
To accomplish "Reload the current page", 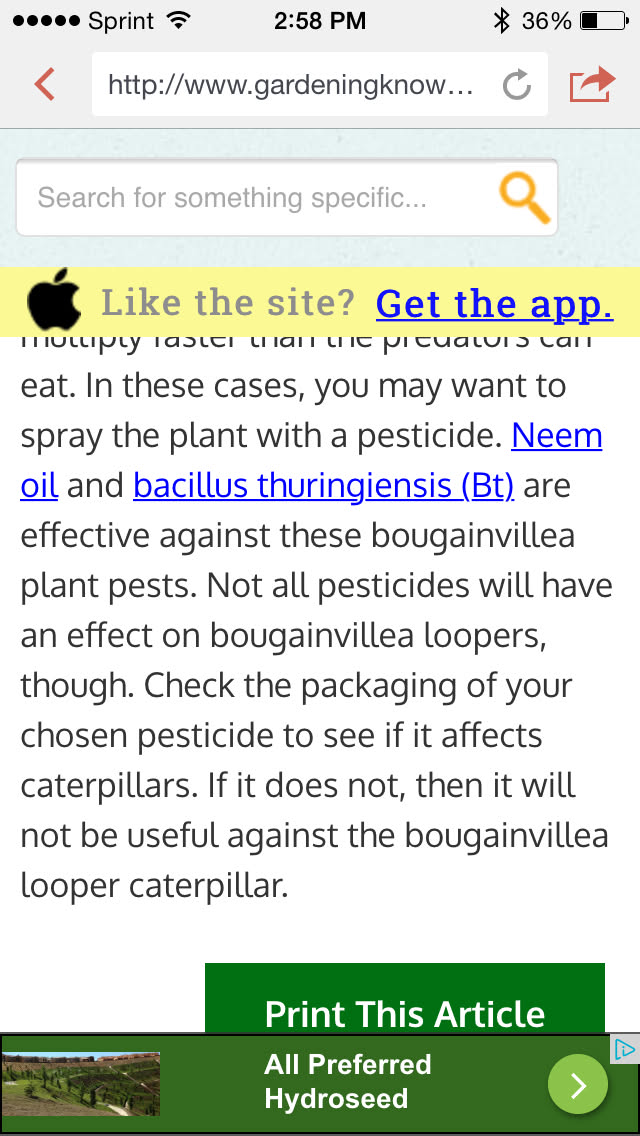I will [x=516, y=86].
